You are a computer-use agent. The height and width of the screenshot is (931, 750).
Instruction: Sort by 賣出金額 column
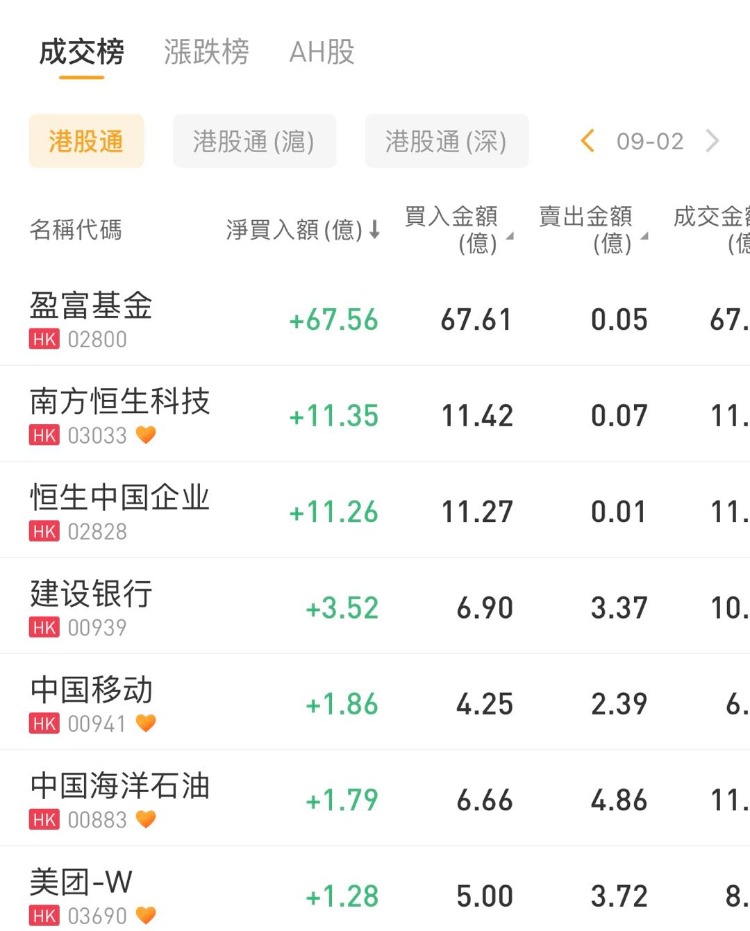point(592,230)
